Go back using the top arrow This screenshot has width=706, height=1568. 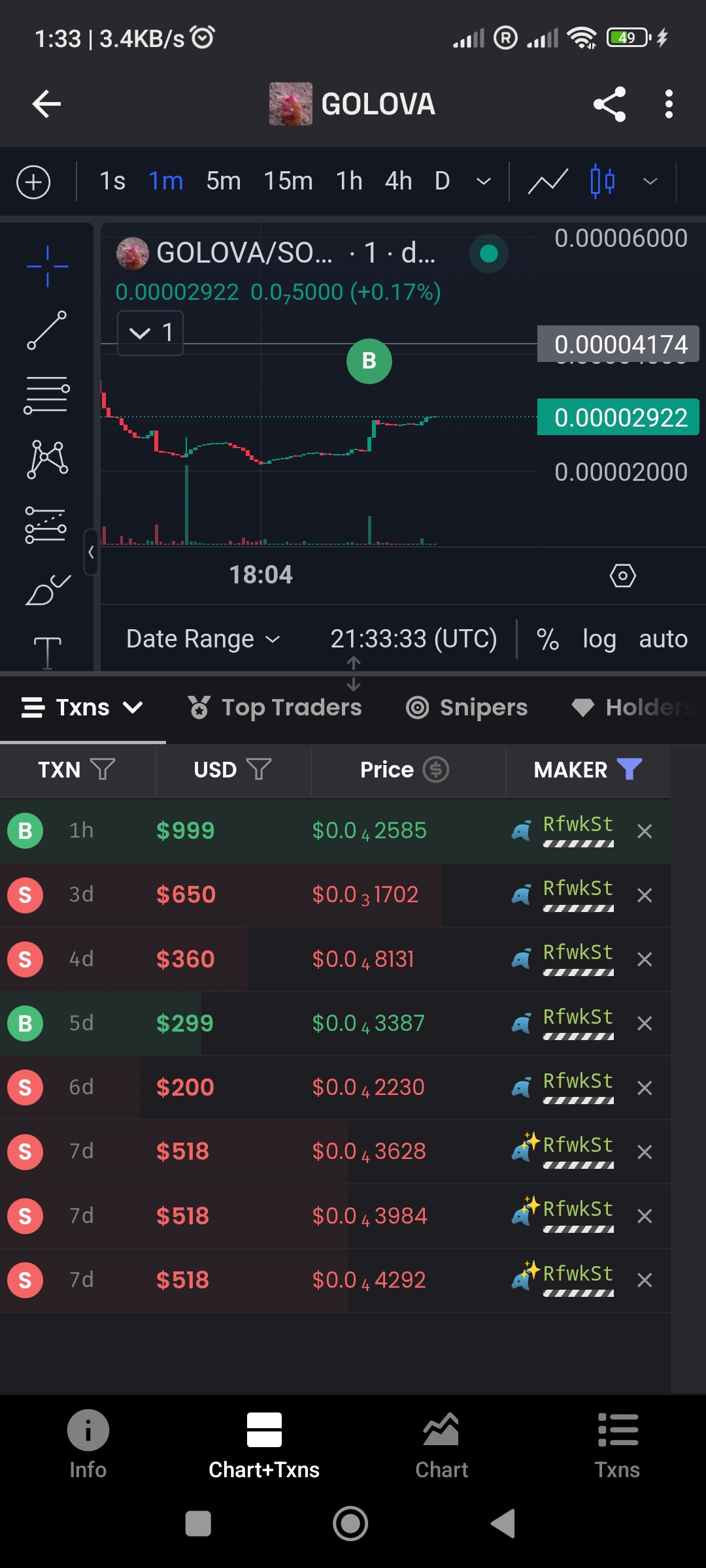[x=46, y=104]
